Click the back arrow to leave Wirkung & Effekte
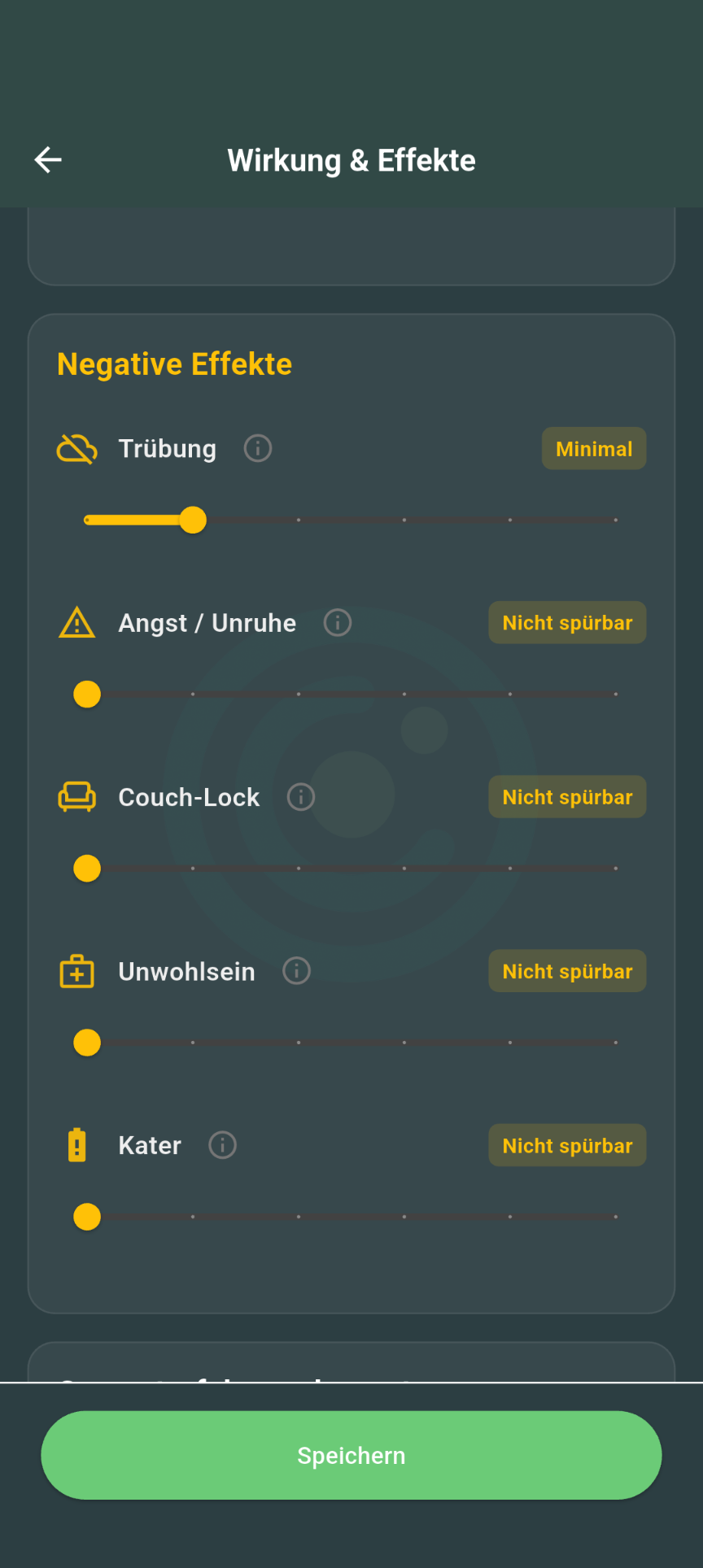 [47, 159]
